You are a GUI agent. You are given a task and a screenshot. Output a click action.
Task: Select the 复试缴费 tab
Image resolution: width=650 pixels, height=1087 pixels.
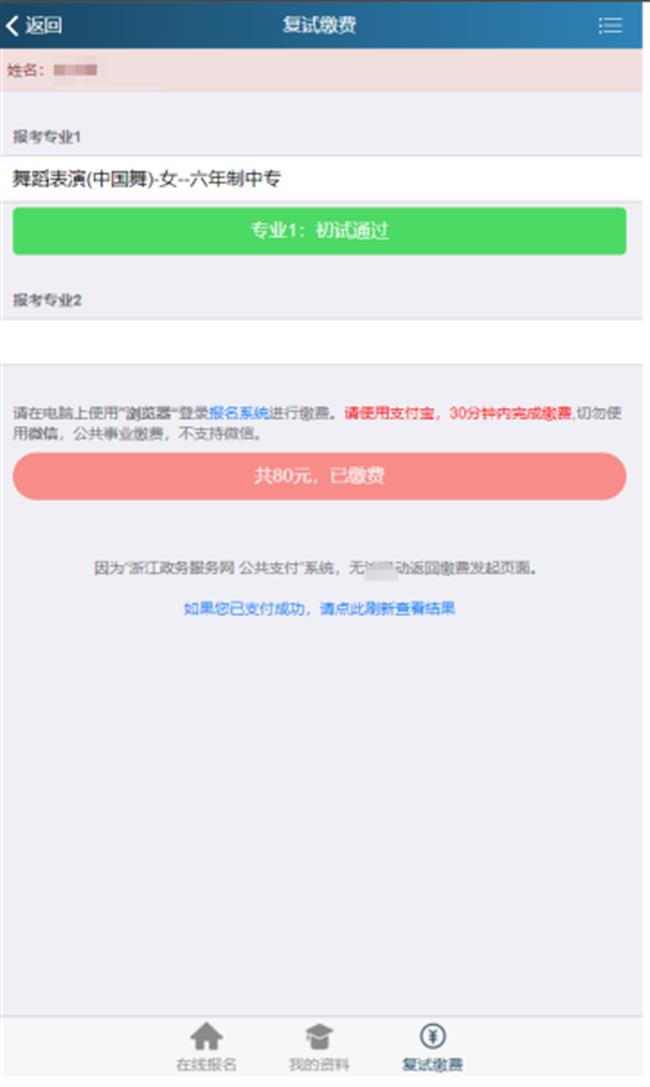[x=432, y=1047]
